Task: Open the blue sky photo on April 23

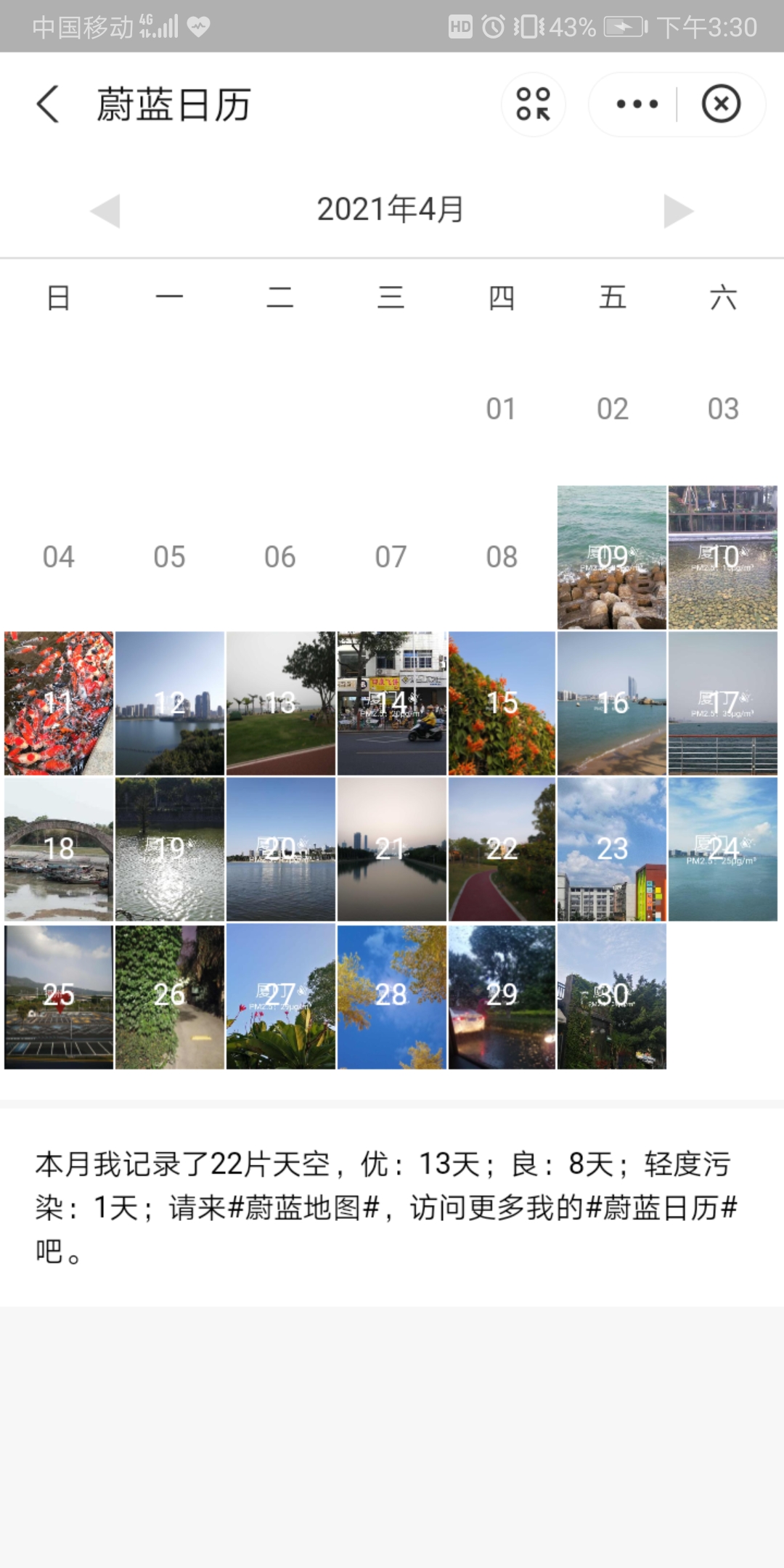Action: 612,849
